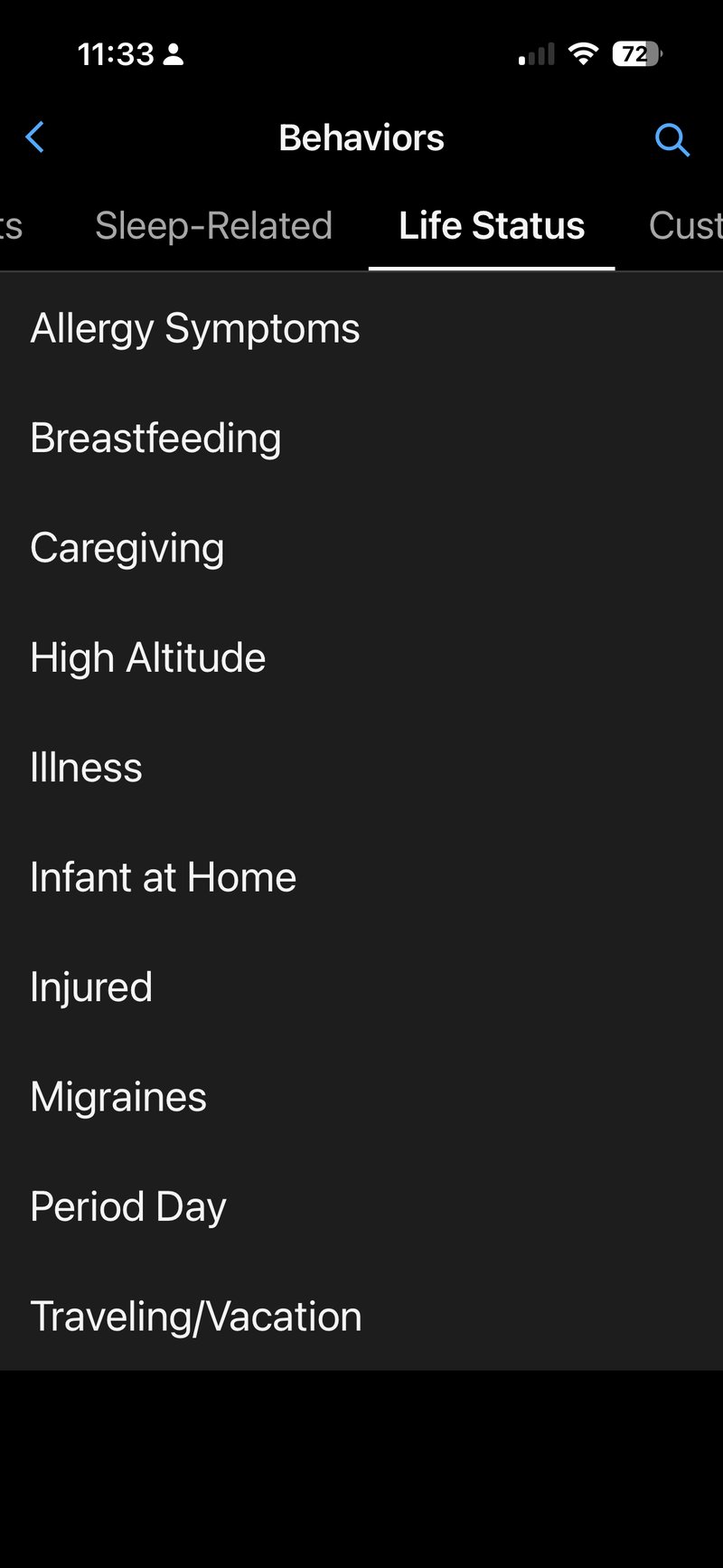Open High Altitude behavior
723x1568 pixels.
coord(148,657)
